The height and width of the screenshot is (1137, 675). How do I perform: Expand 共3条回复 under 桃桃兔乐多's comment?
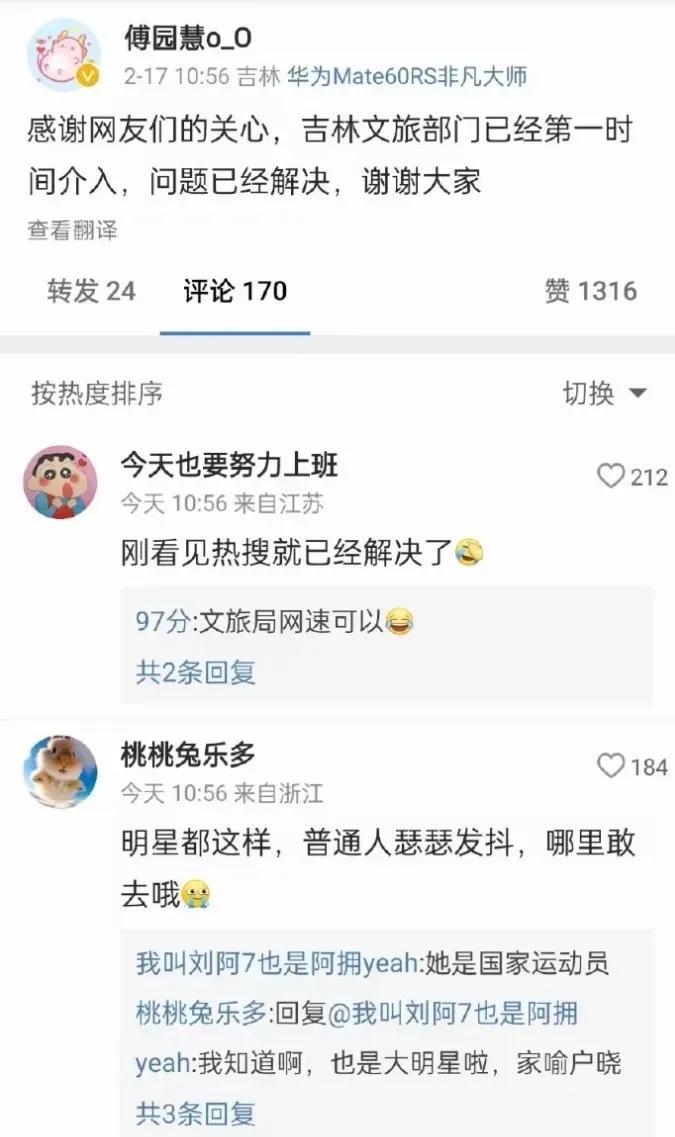click(x=196, y=1112)
